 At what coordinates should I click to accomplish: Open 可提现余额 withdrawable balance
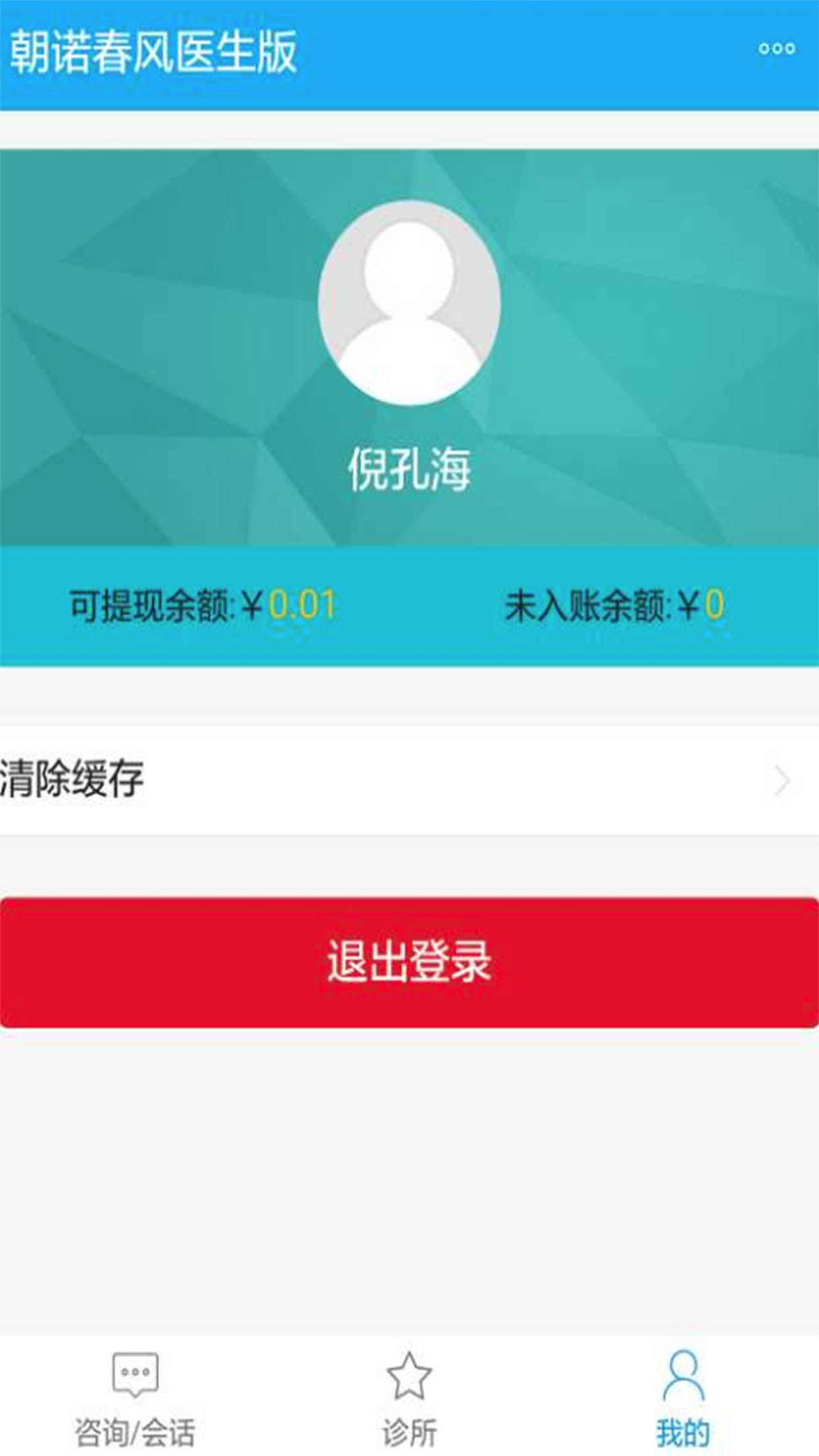(x=203, y=605)
